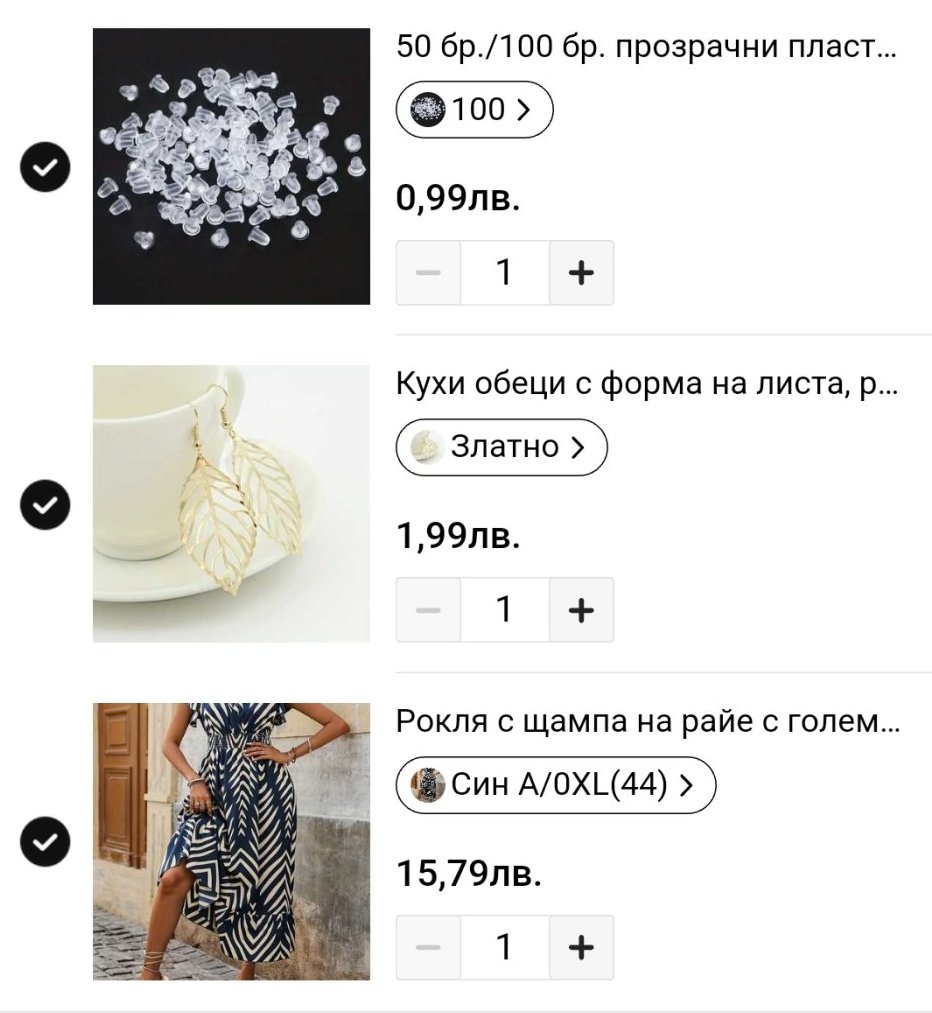Edit quantity field of the leaf earrings
The height and width of the screenshot is (1013, 932).
tap(504, 609)
